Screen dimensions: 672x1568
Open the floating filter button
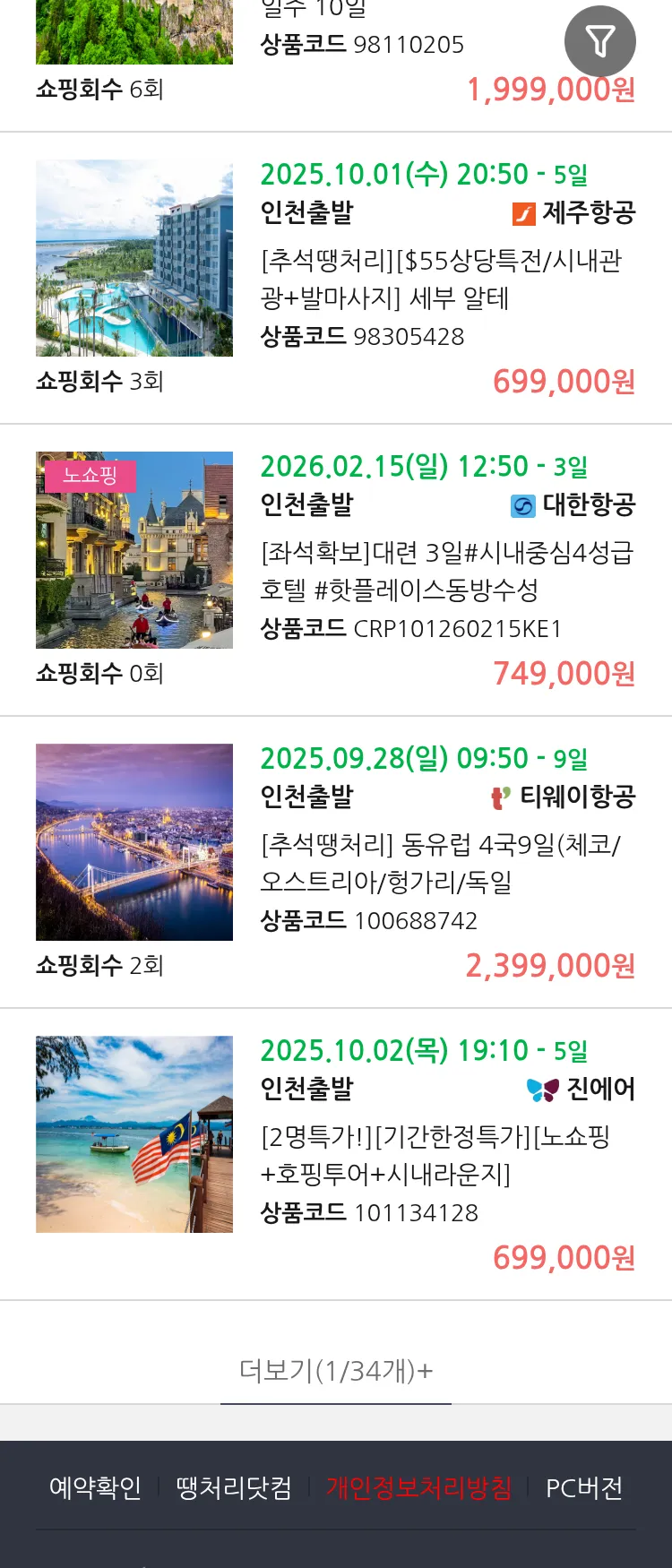click(599, 41)
